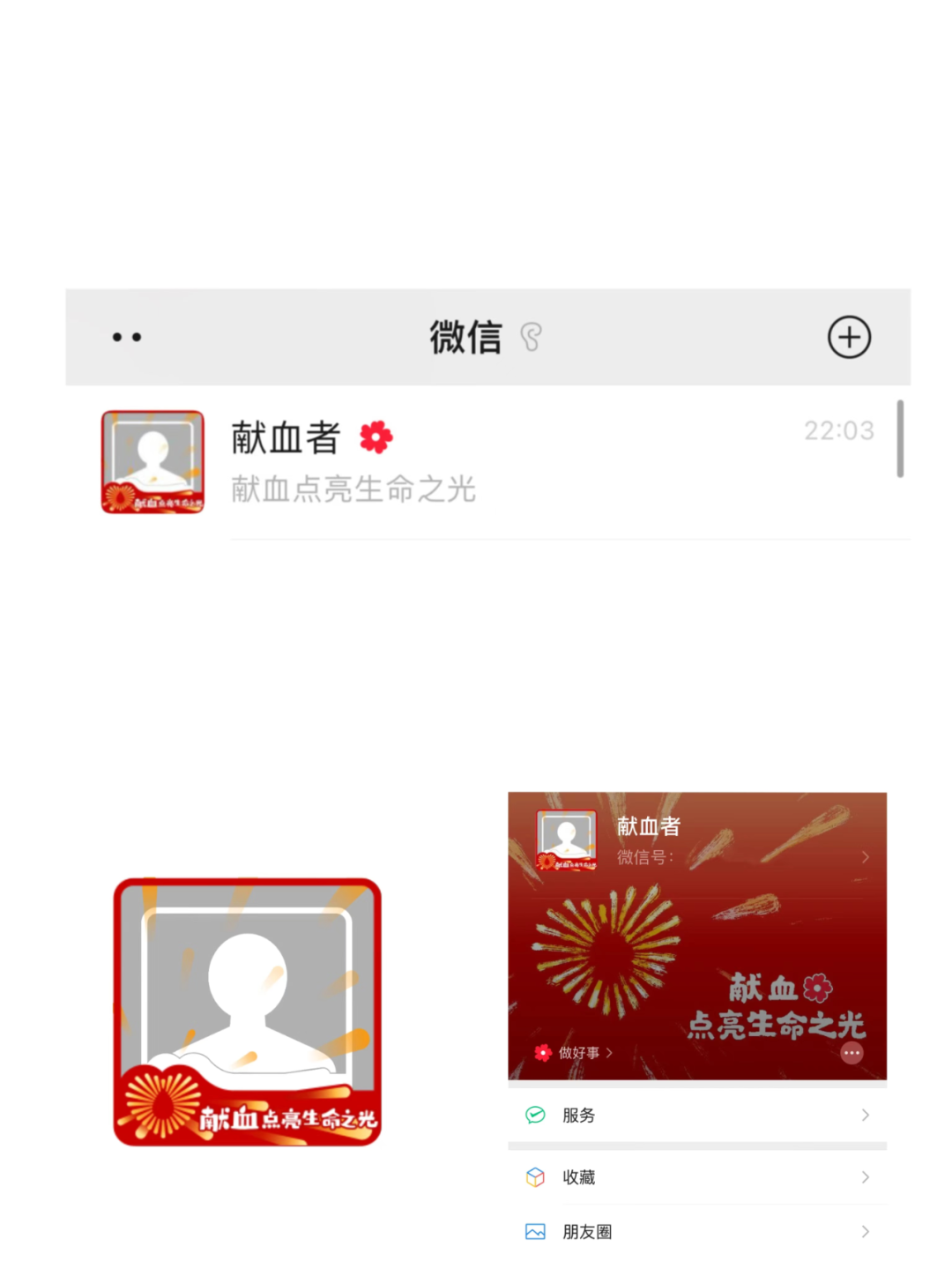Click the two-dot indicator in the top bar
The image size is (952, 1269).
tap(126, 336)
